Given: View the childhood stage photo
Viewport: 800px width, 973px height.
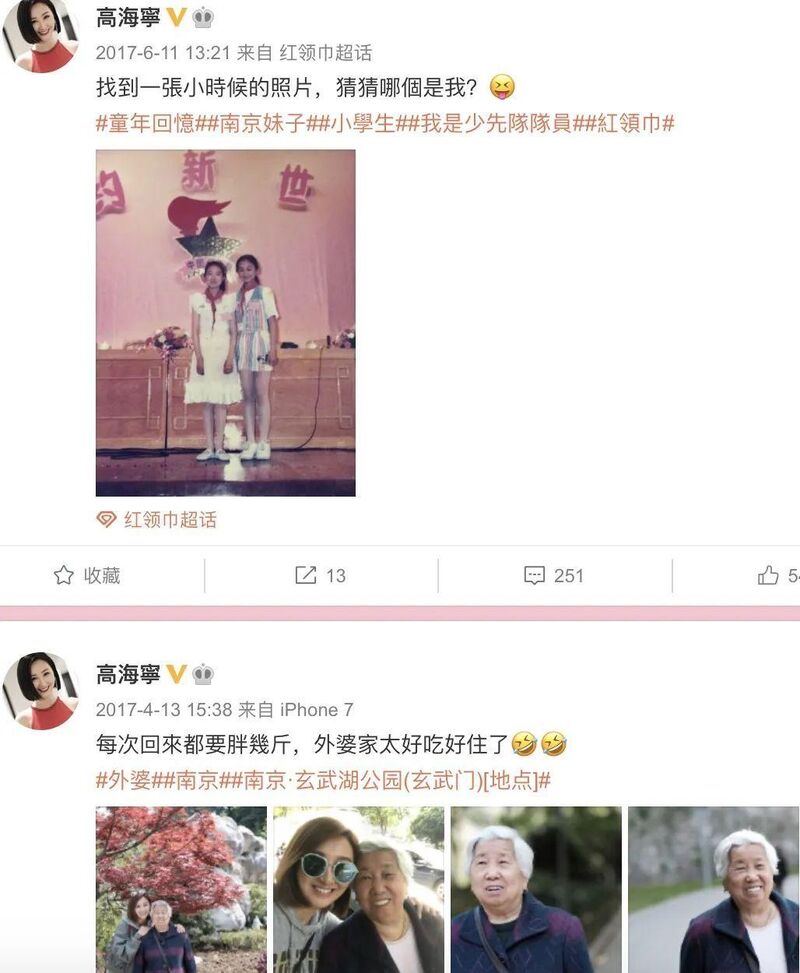Looking at the screenshot, I should pyautogui.click(x=225, y=322).
